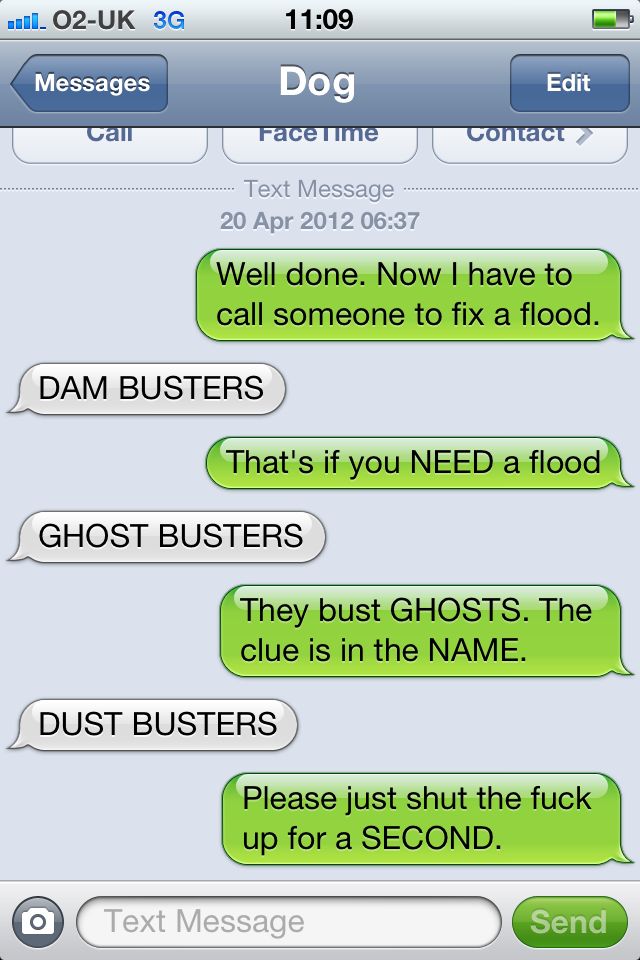Tap the Send button

568,921
